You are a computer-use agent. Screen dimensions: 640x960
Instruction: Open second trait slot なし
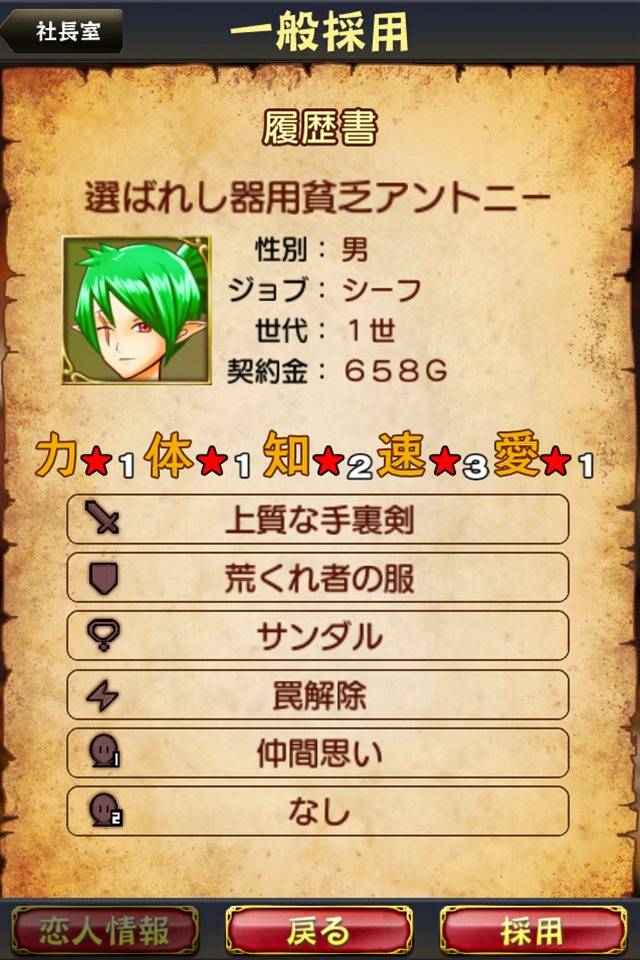318,811
